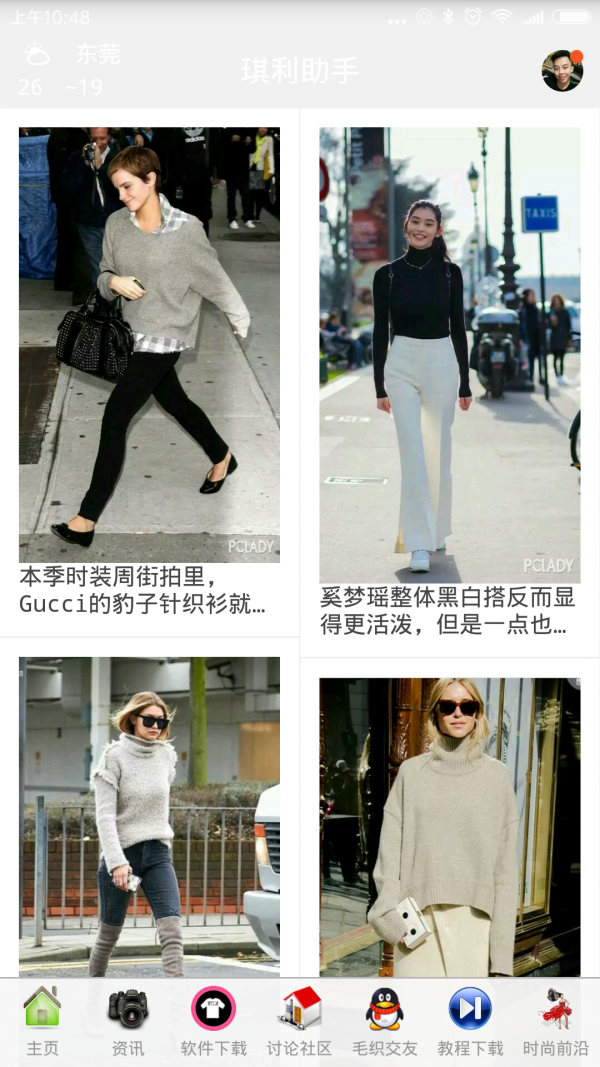Switch to the 资讯 tab
The height and width of the screenshot is (1067, 600).
pos(128,1020)
